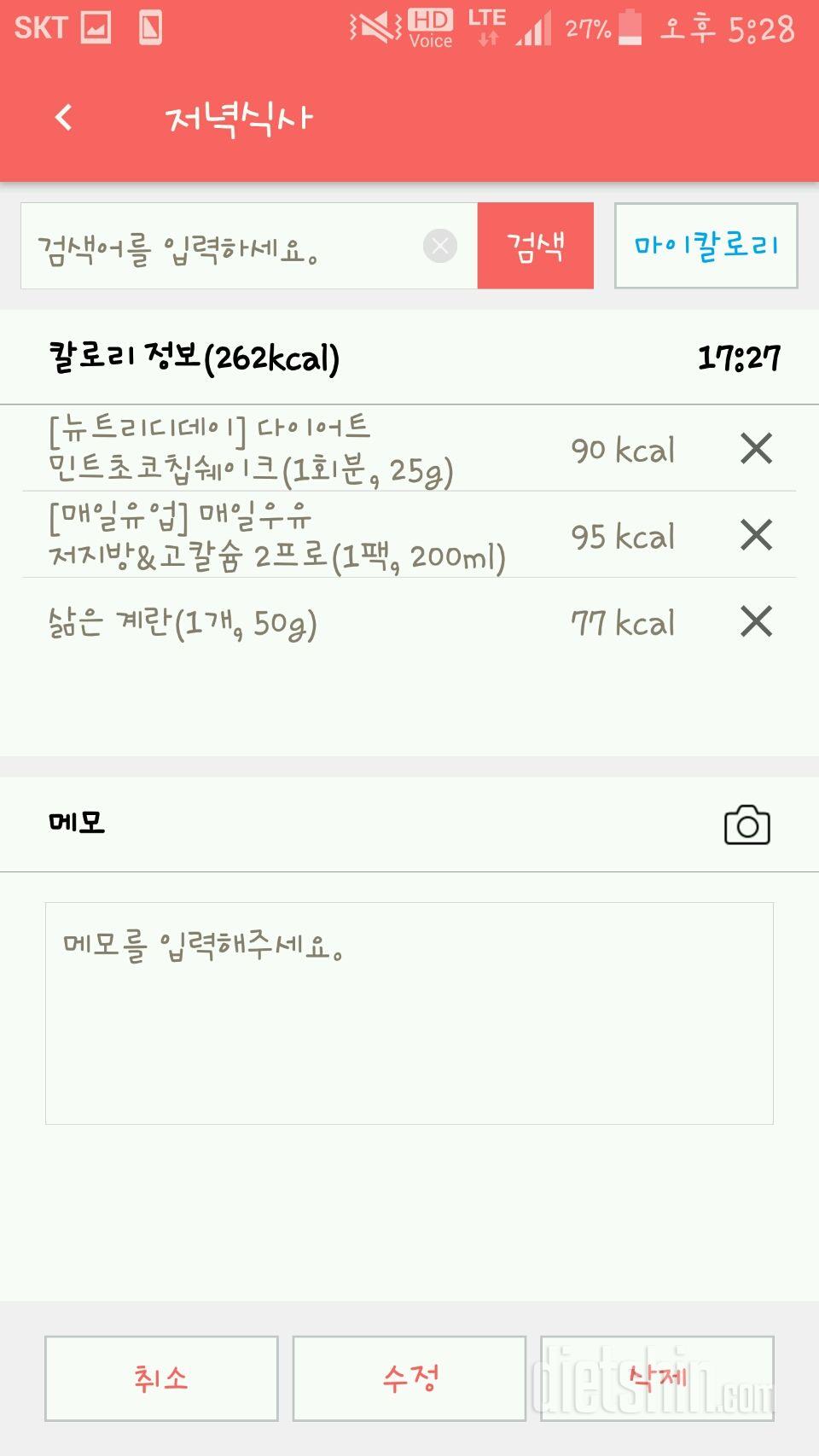Go back from the 저녁식사 screen
The width and height of the screenshot is (819, 1456).
[64, 117]
